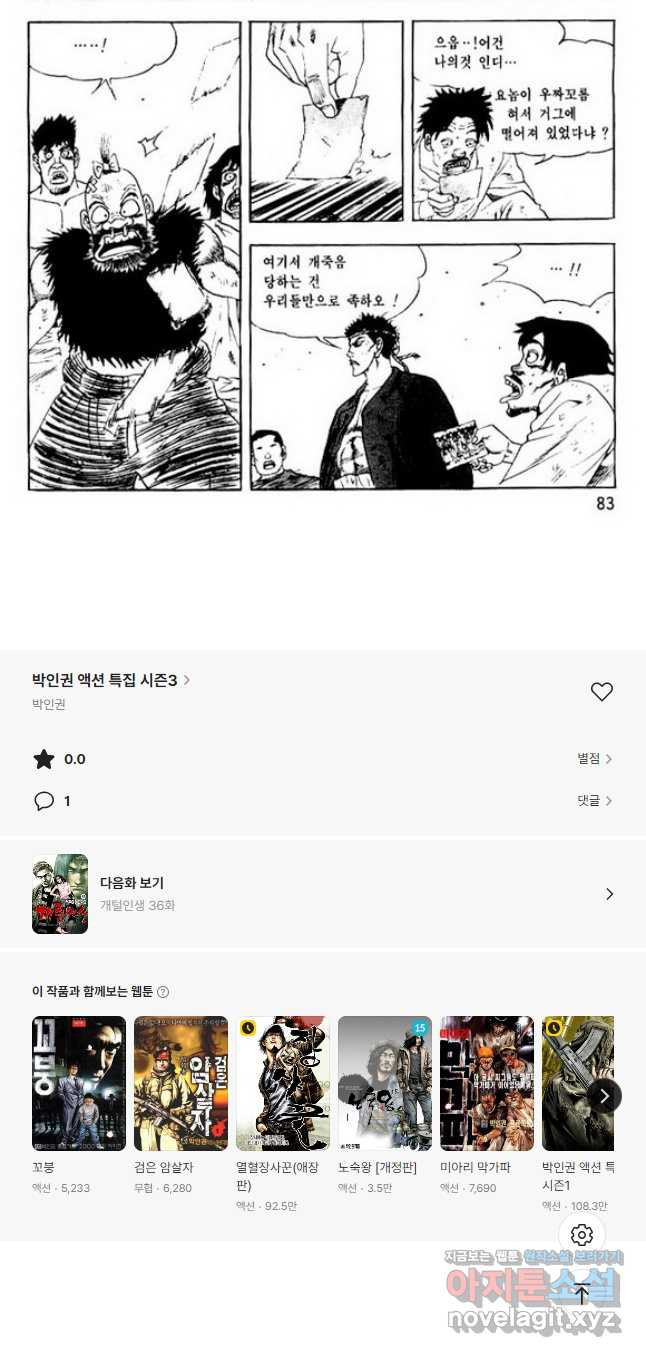646x1357 pixels.
Task: Open the 댓글 comments section
Action: (594, 801)
